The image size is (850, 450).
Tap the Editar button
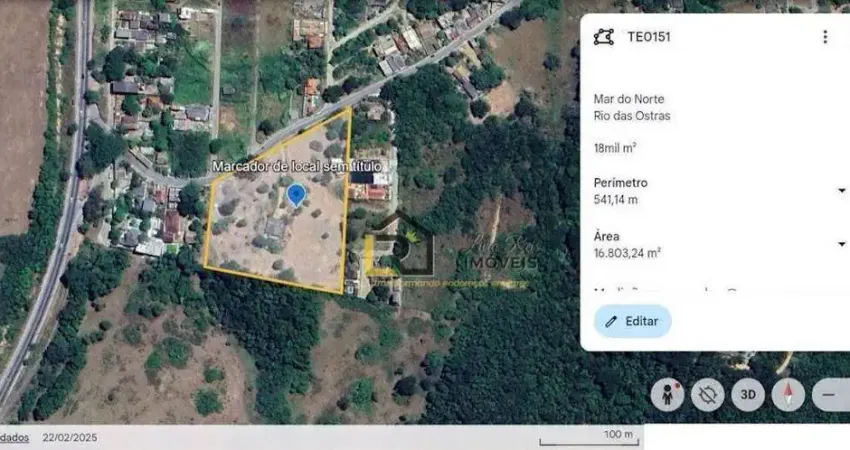(x=631, y=321)
